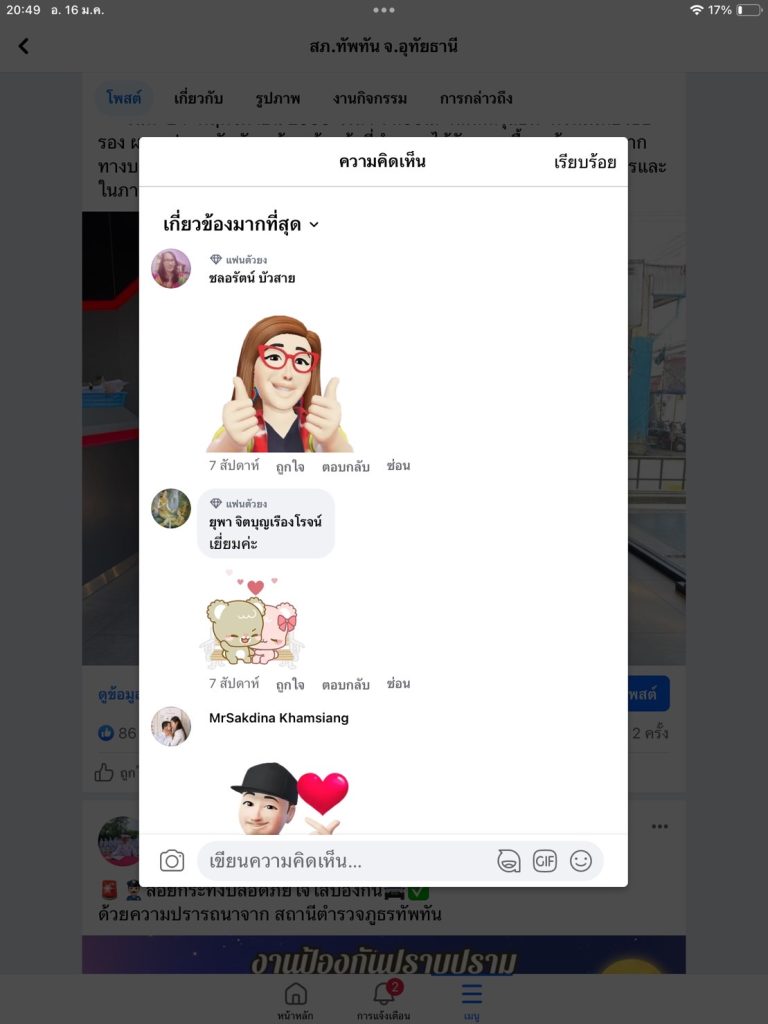Like ยุพา จิตบุญเรืองโรจน์'s comment
The width and height of the screenshot is (768, 1024).
(x=290, y=684)
